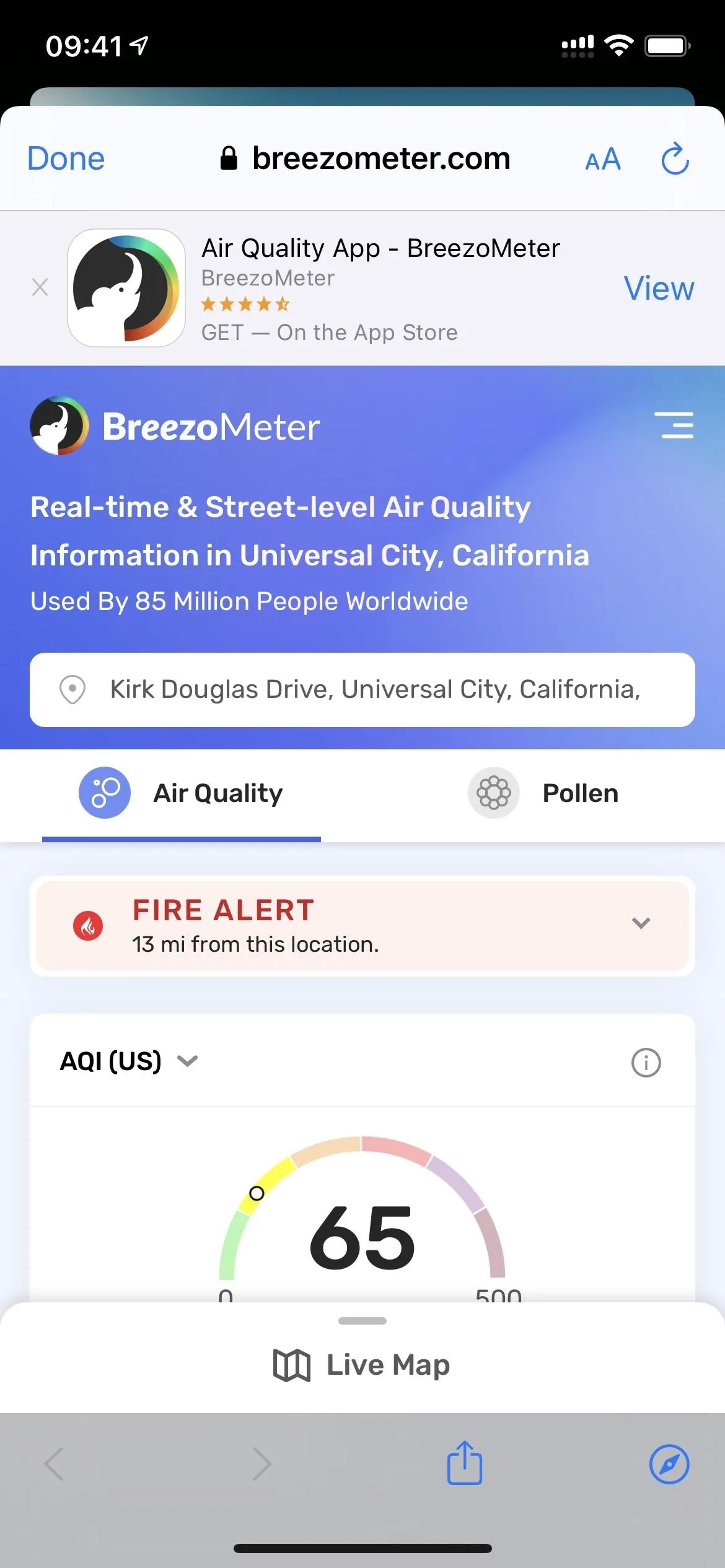725x1568 pixels.
Task: Open the AA text size options
Action: [x=602, y=160]
